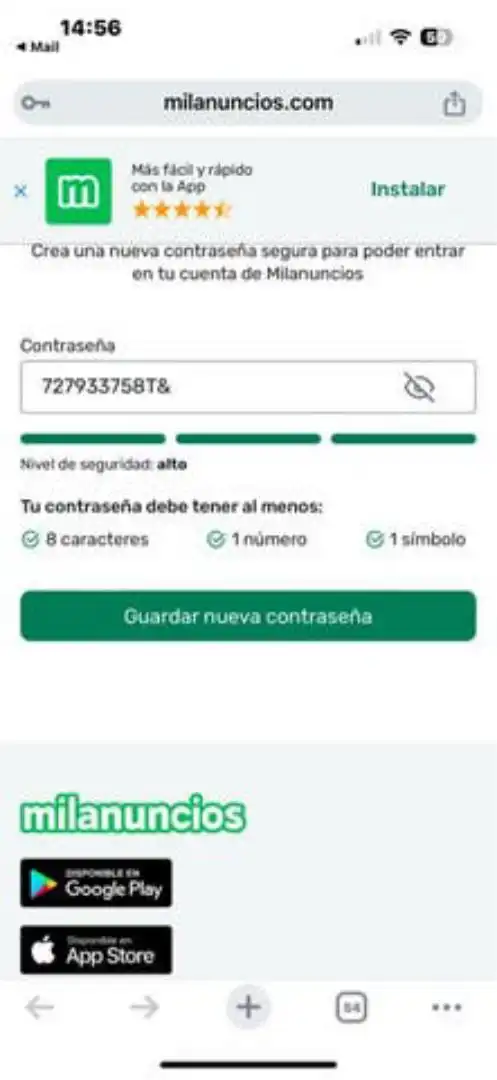The width and height of the screenshot is (497, 1080).
Task: Open the App Store badge
Action: (96, 950)
